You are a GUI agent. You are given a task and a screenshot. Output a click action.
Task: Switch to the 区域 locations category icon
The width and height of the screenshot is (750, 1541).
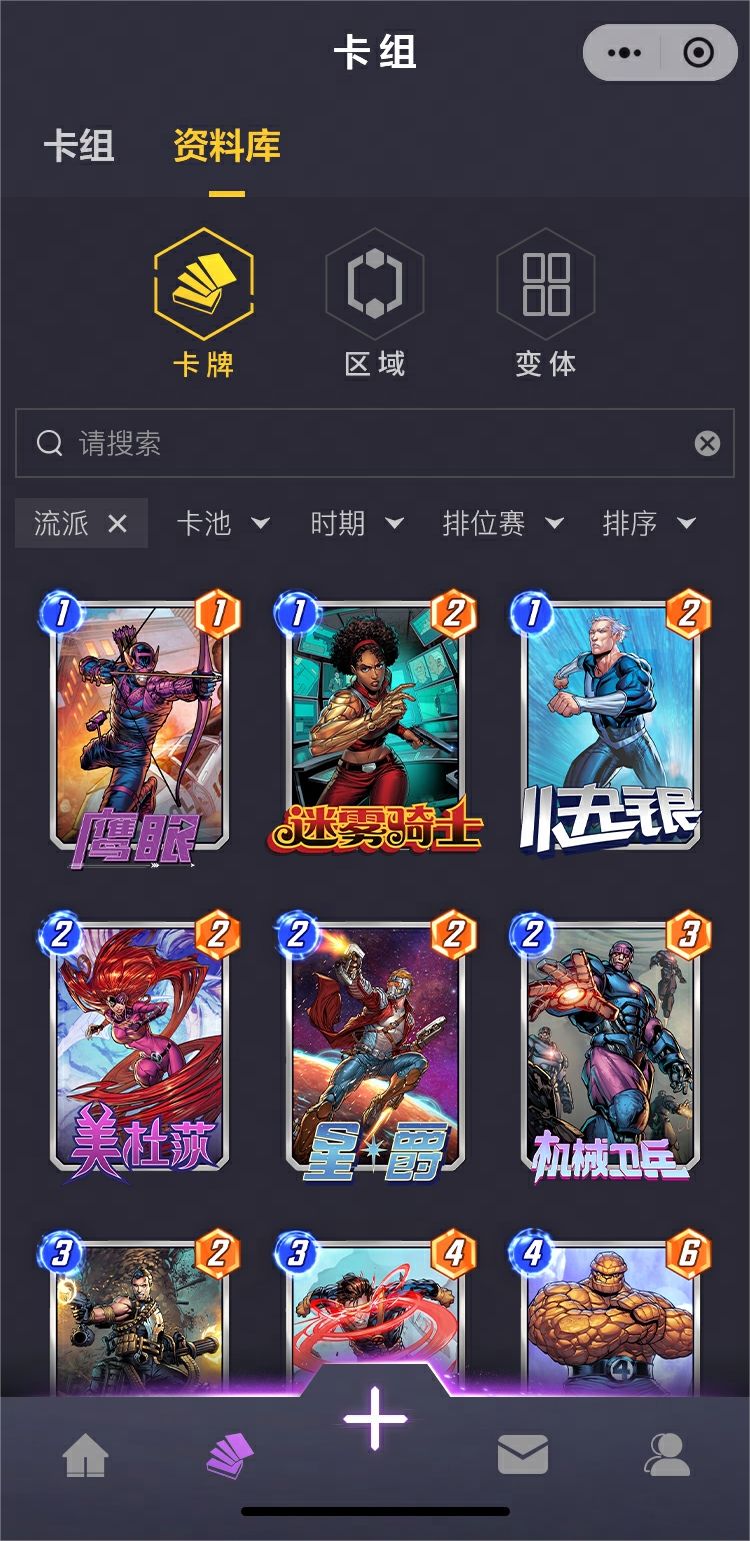pos(374,285)
